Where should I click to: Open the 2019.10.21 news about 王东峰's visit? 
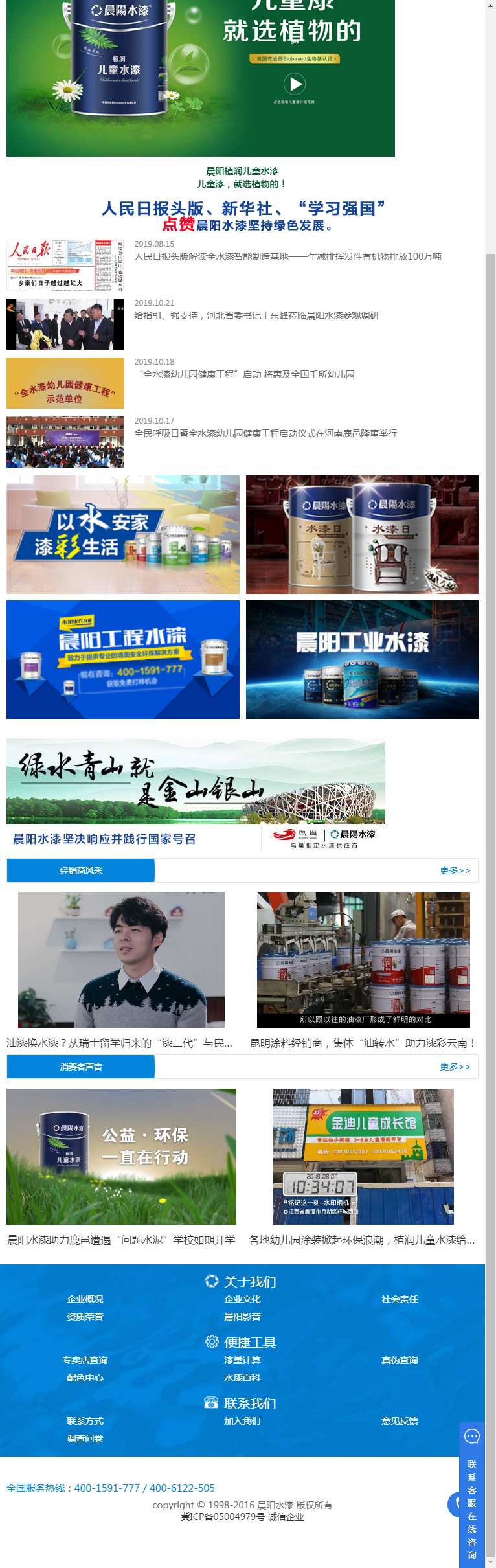click(x=256, y=315)
